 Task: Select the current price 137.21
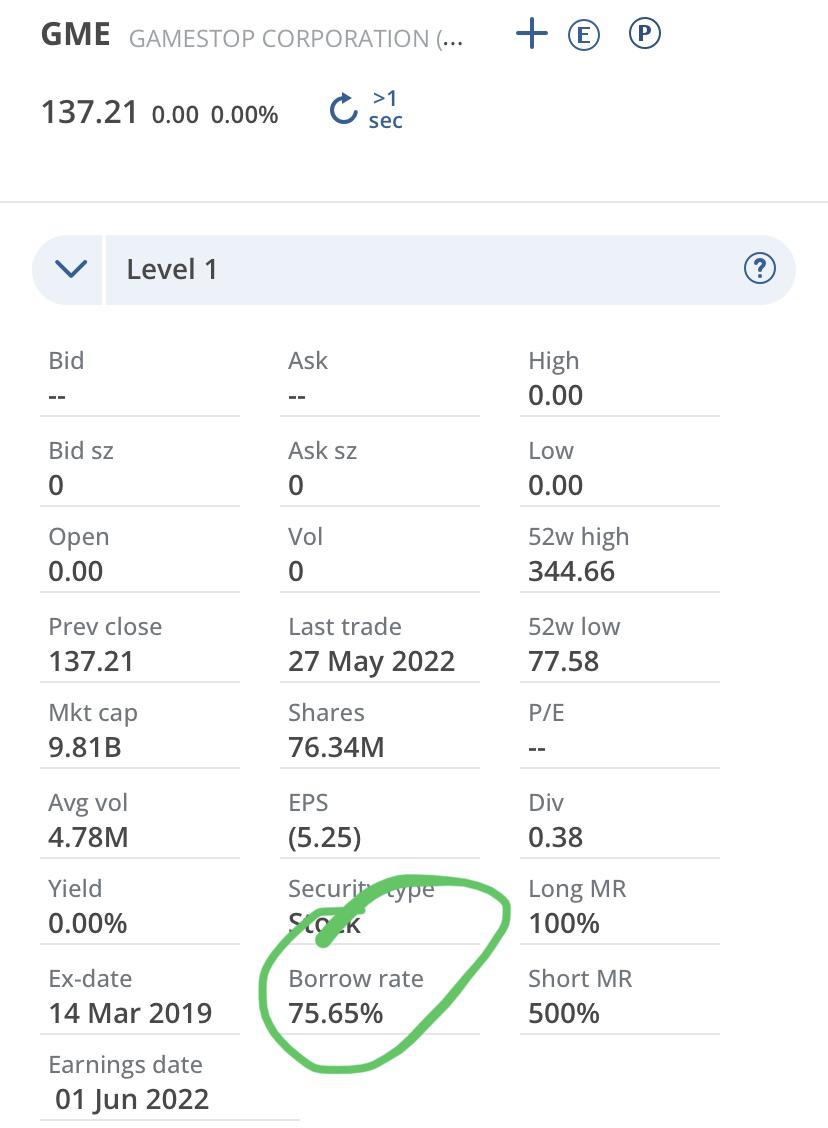[89, 112]
